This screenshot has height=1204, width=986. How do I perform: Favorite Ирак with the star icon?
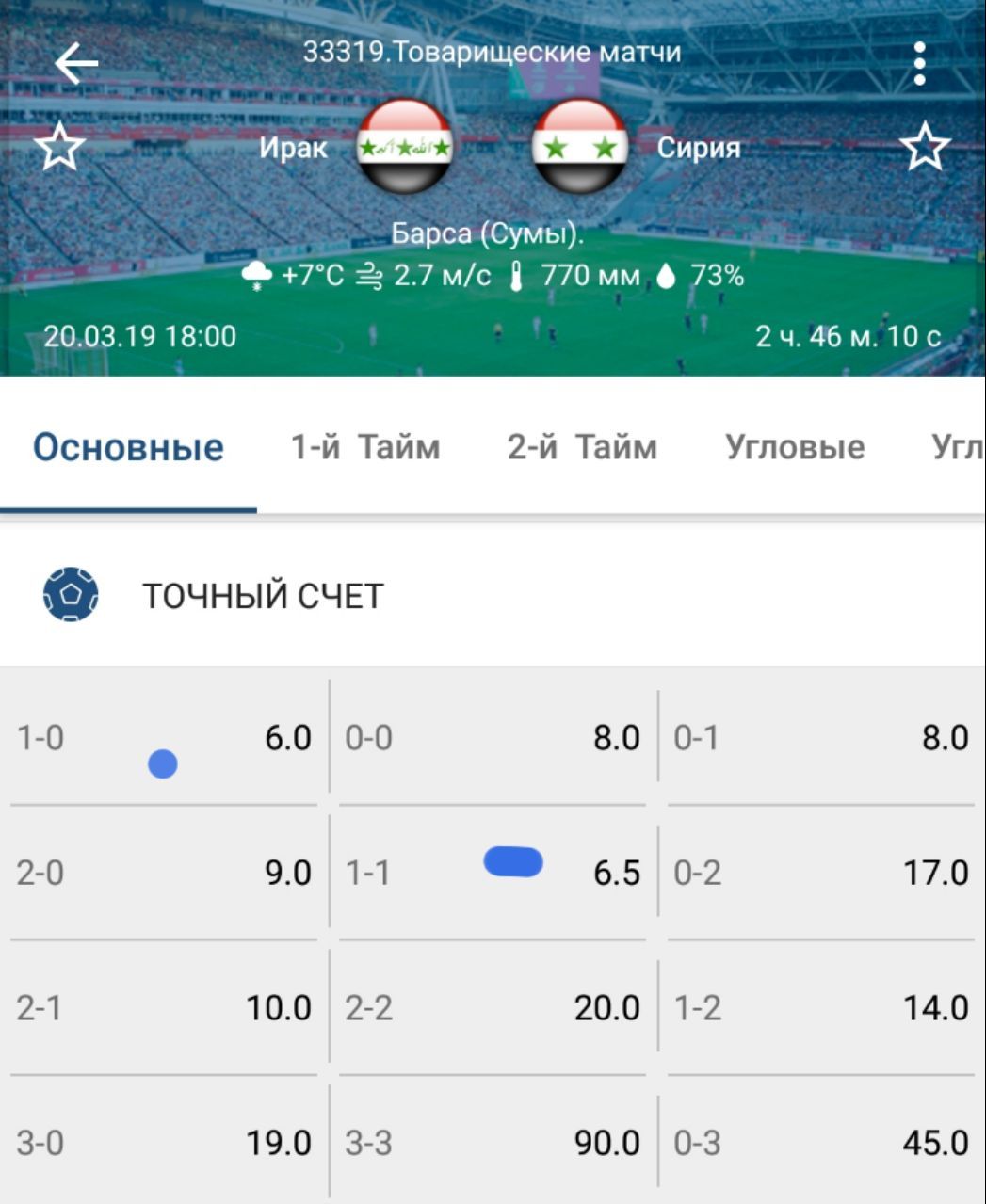point(60,148)
